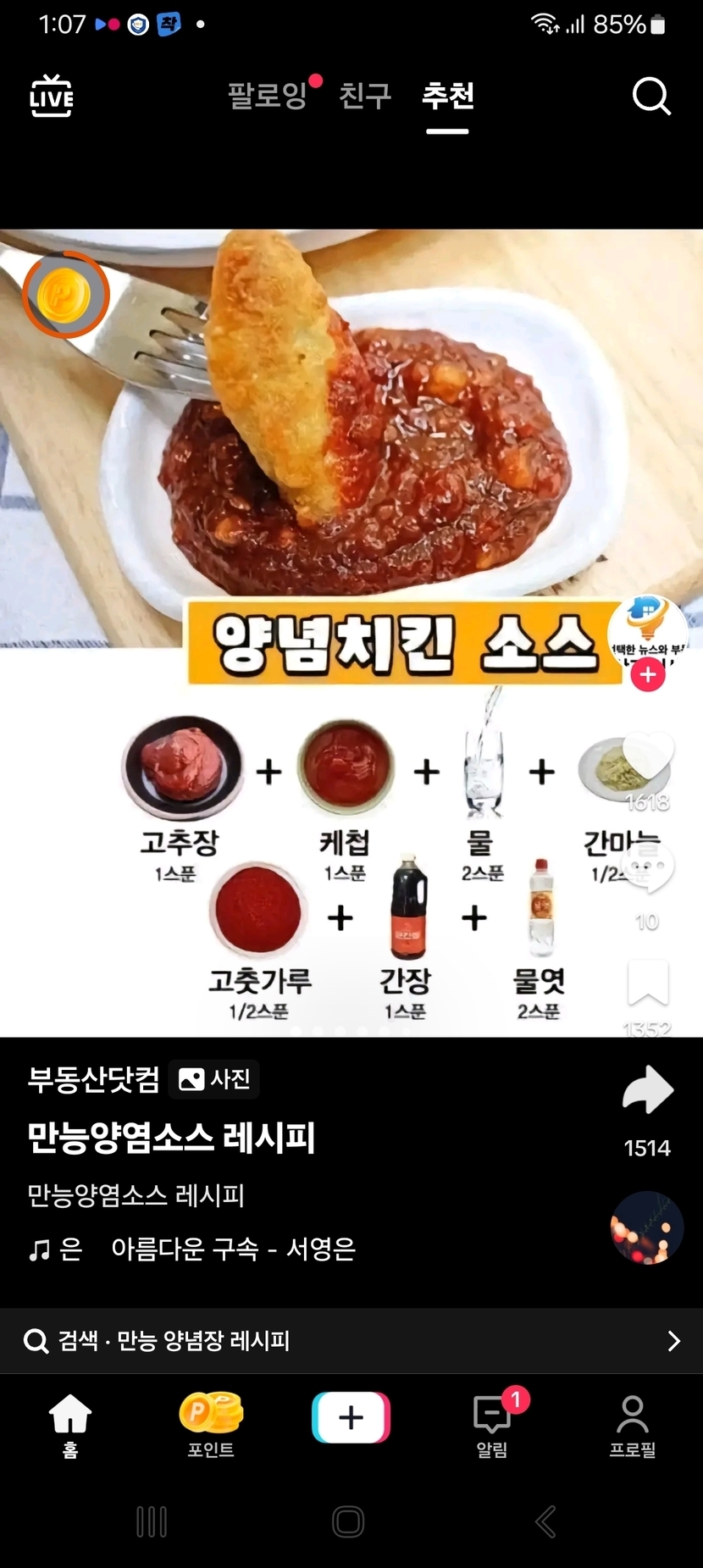Open the spinning music disc
Viewport: 703px width, 1568px height.
click(x=647, y=1227)
